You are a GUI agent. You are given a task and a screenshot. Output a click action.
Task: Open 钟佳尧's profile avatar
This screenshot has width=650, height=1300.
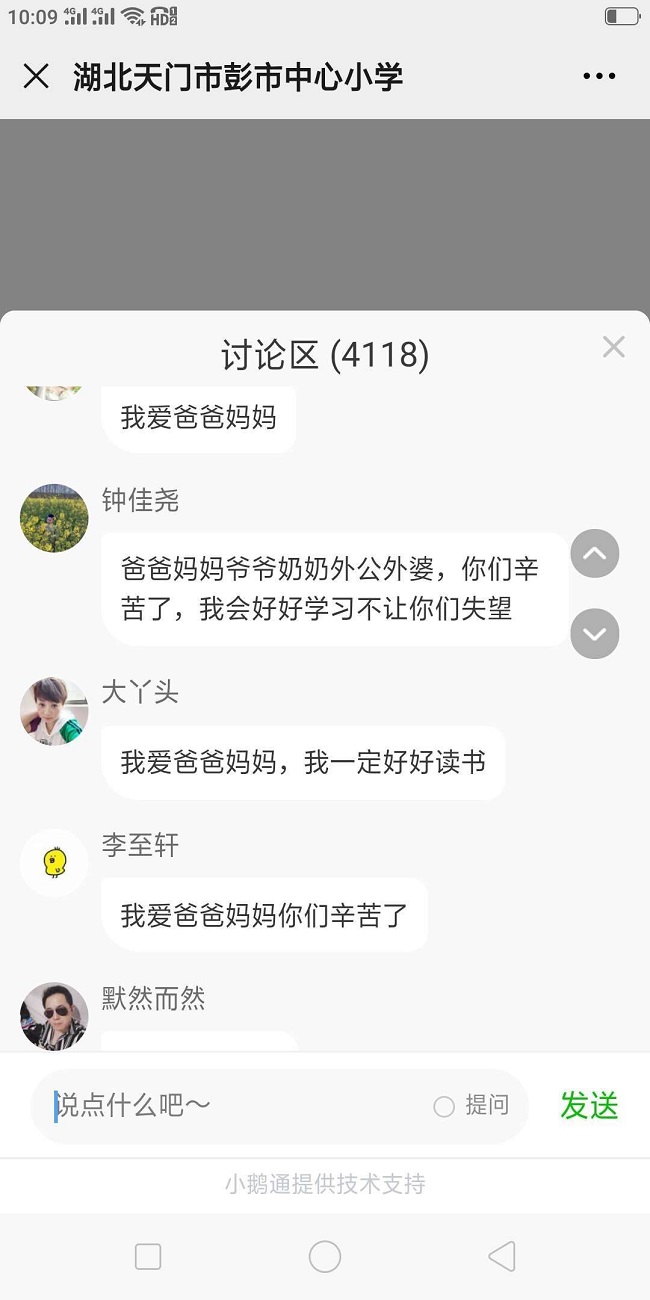coord(54,518)
